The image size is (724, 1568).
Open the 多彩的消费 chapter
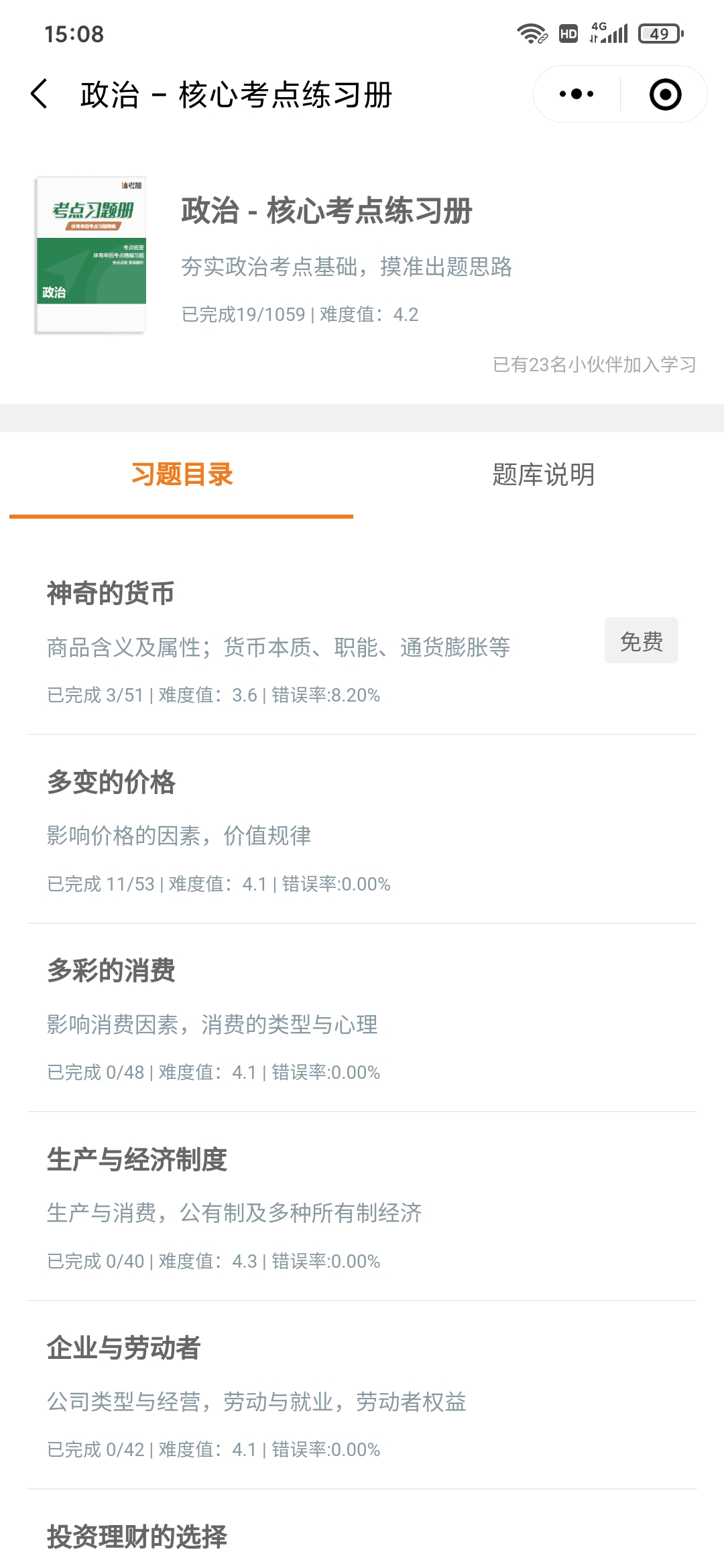pos(362,1018)
